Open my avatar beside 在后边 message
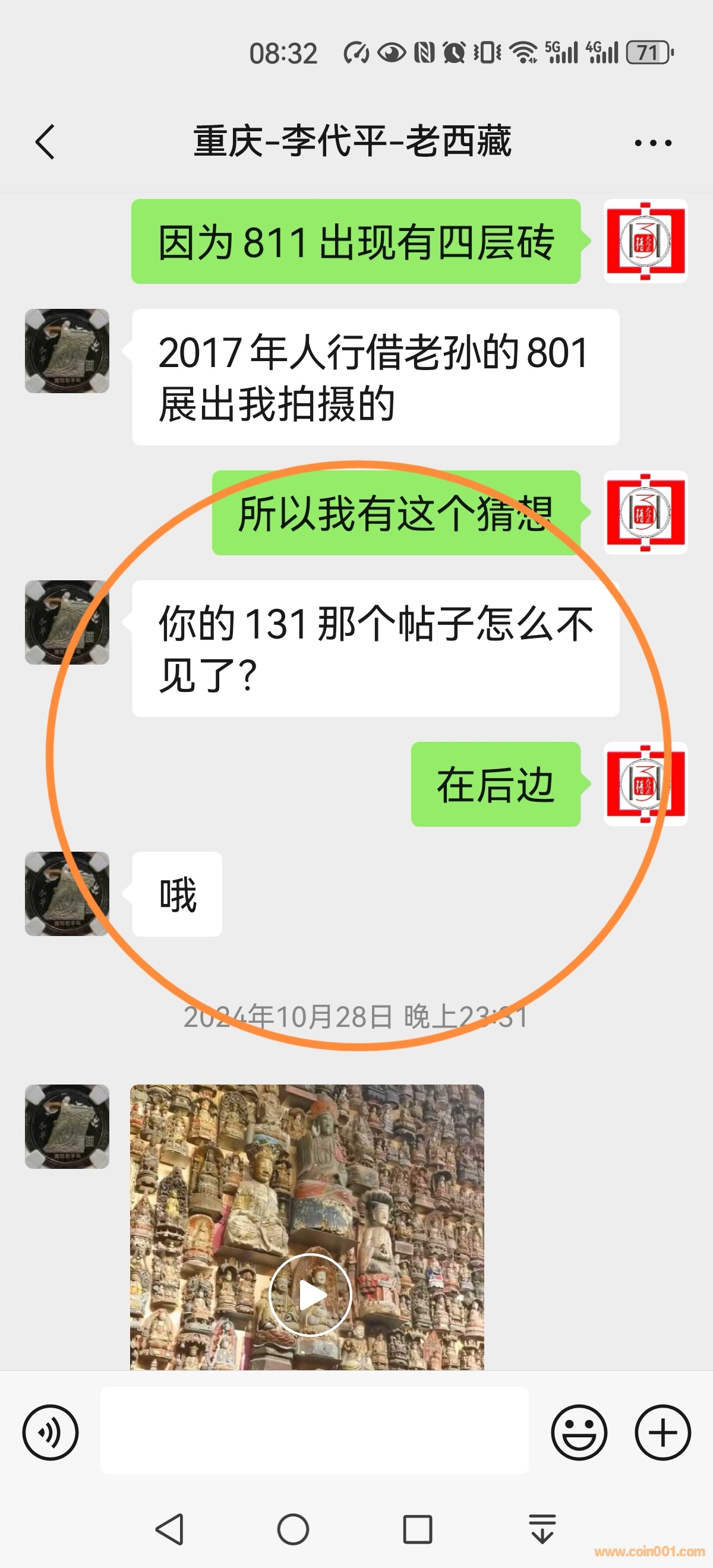 pos(645,784)
